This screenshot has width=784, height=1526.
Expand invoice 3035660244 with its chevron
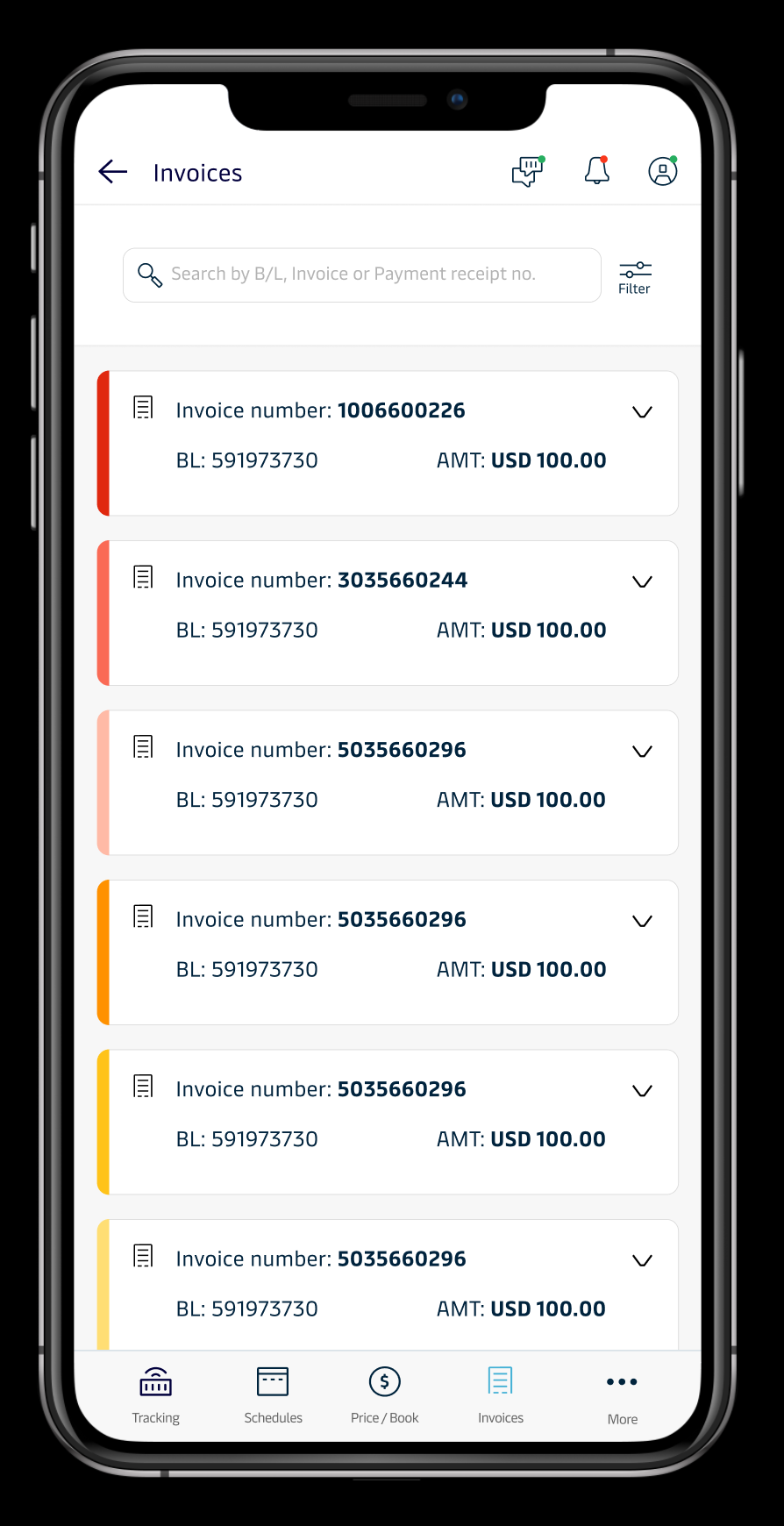click(x=643, y=581)
